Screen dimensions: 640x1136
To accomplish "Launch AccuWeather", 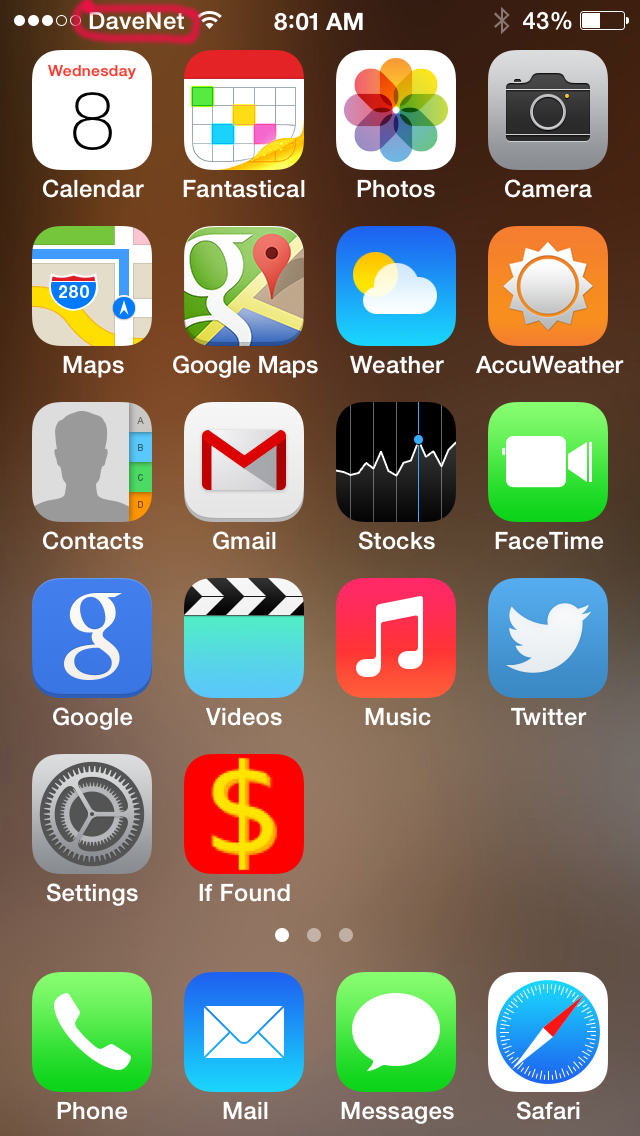I will [x=548, y=286].
